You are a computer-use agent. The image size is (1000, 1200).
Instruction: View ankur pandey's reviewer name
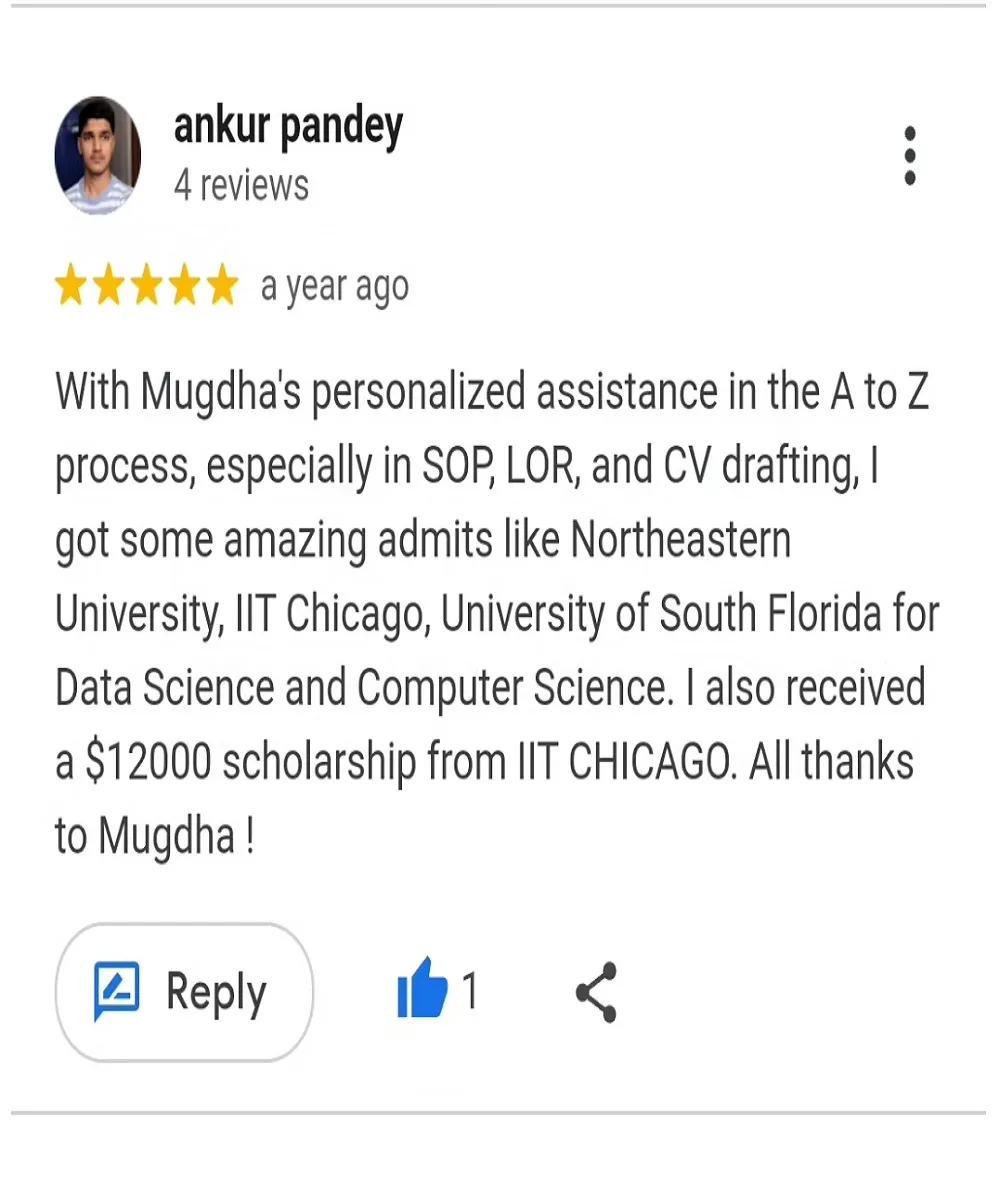click(x=288, y=127)
